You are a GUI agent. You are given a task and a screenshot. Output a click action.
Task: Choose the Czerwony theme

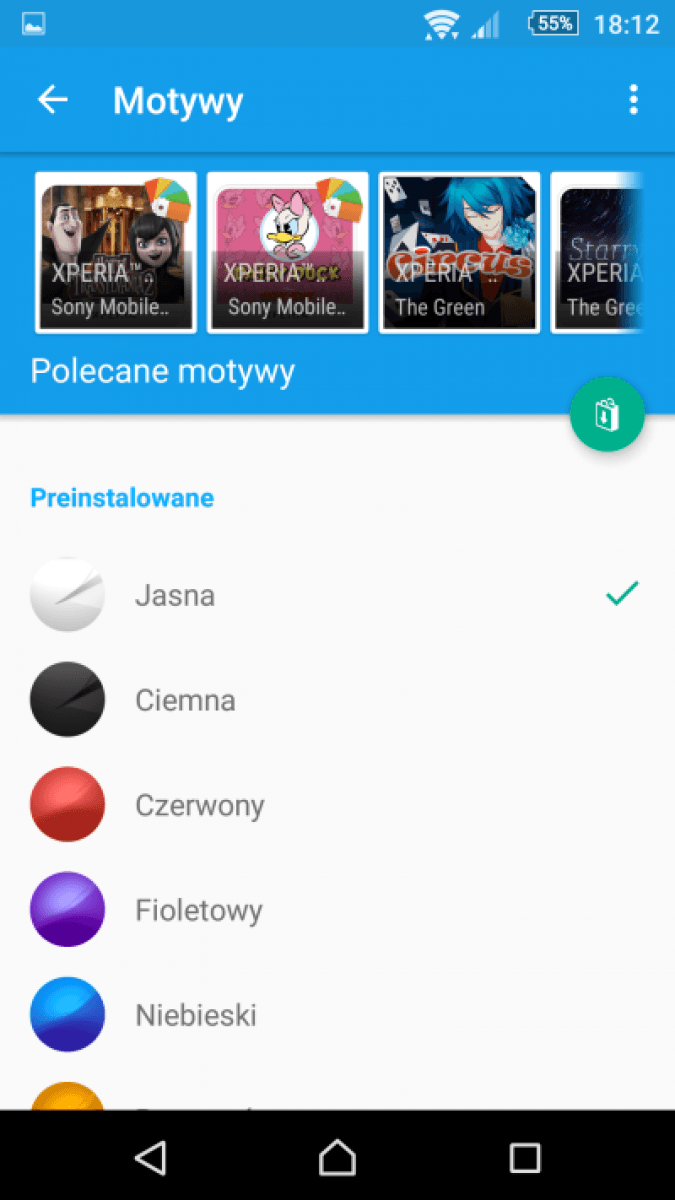[337, 805]
